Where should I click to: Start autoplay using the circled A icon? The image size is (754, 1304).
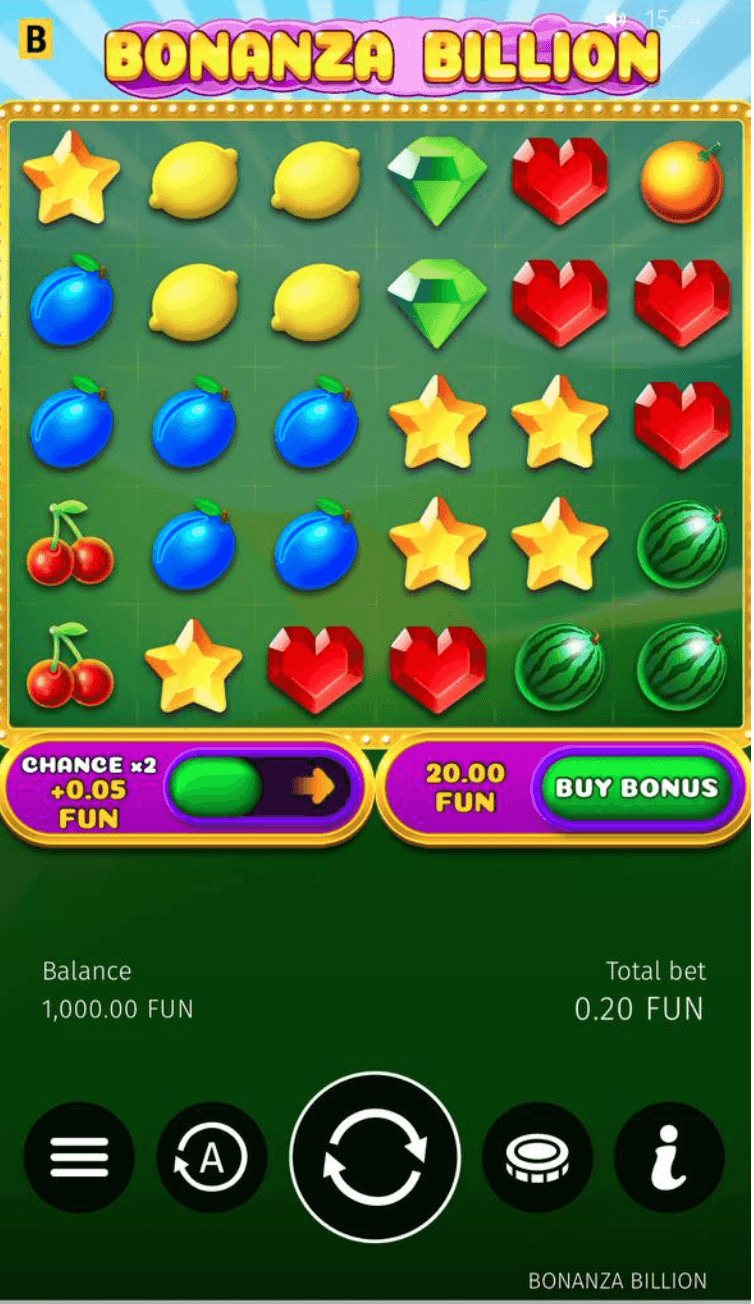tap(211, 1157)
